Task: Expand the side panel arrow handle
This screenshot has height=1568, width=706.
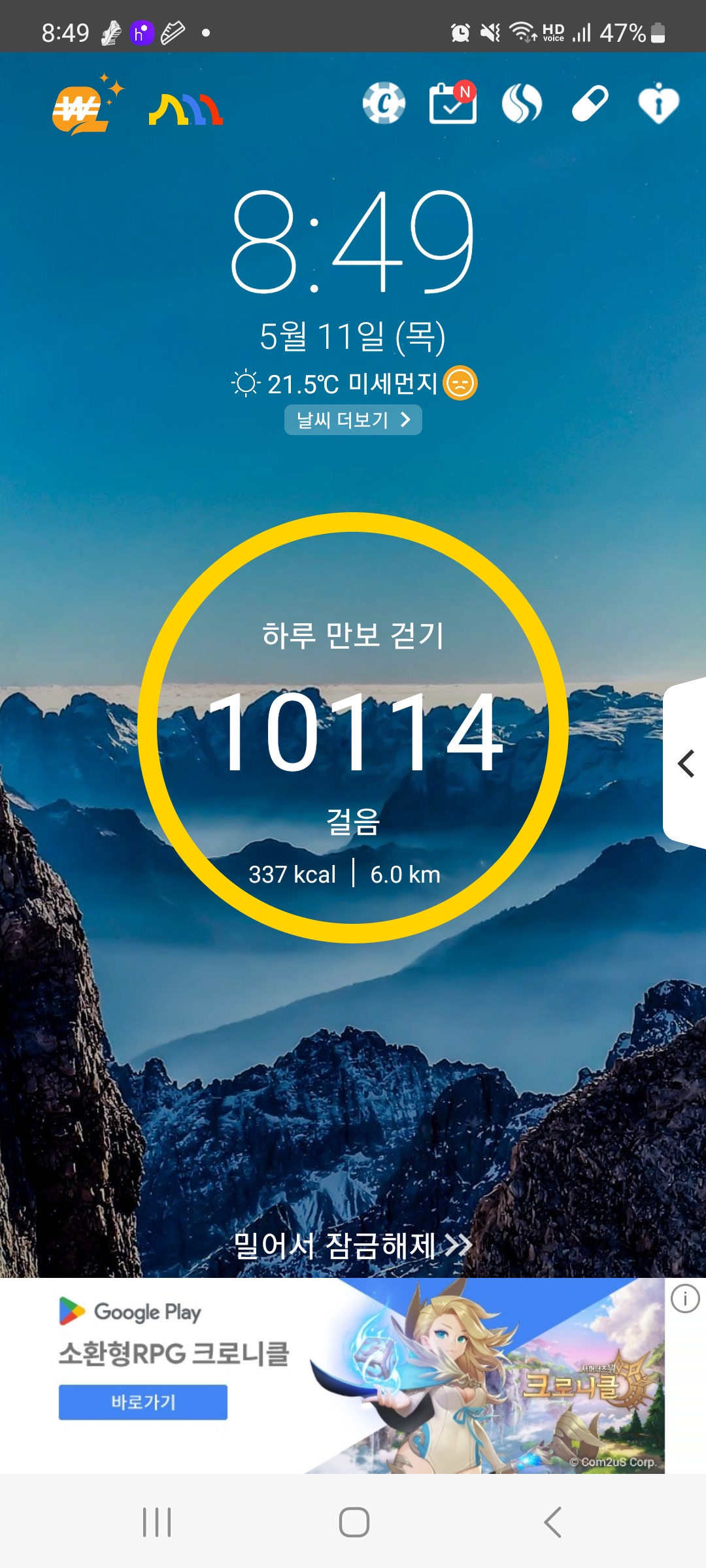Action: coord(684,763)
